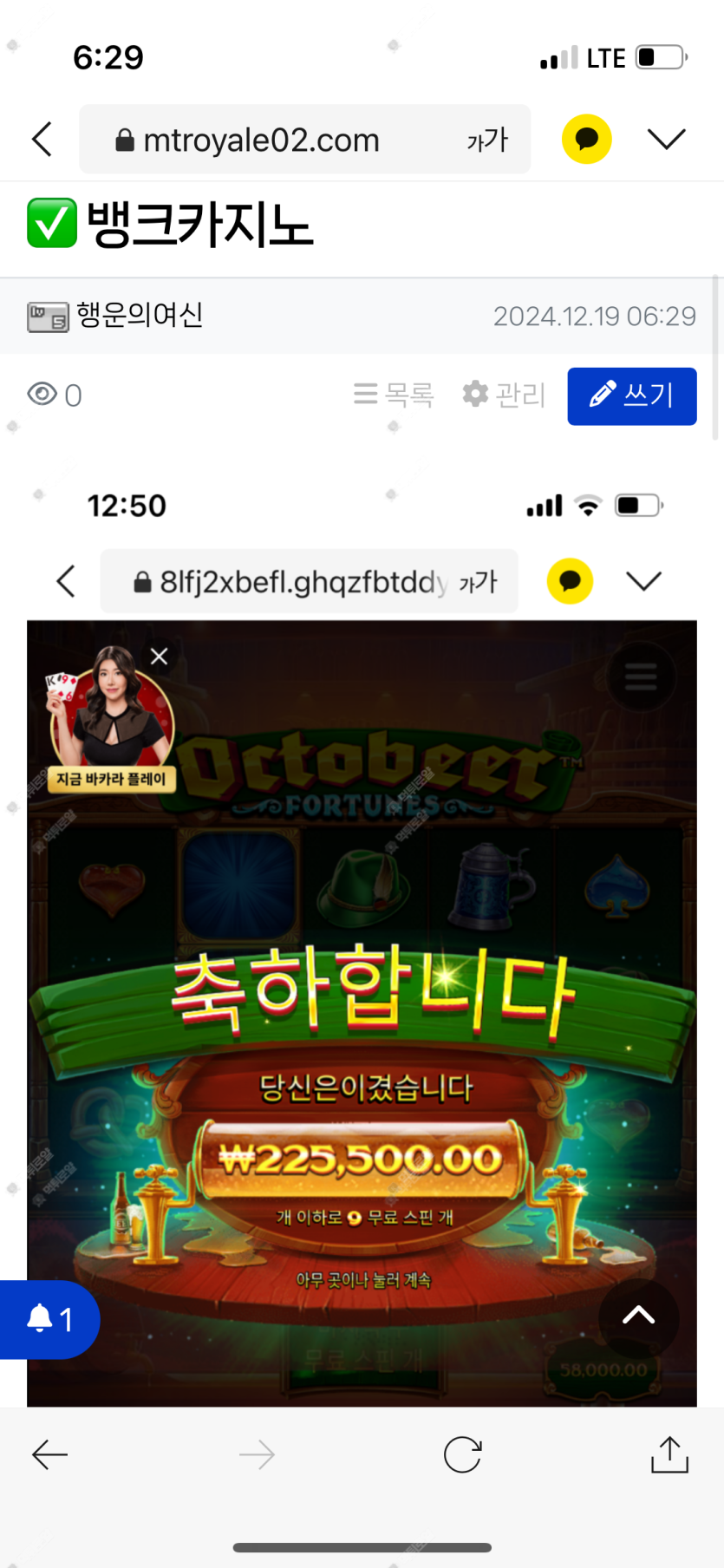Go back with the top chevron
The image size is (724, 1568).
click(x=42, y=139)
